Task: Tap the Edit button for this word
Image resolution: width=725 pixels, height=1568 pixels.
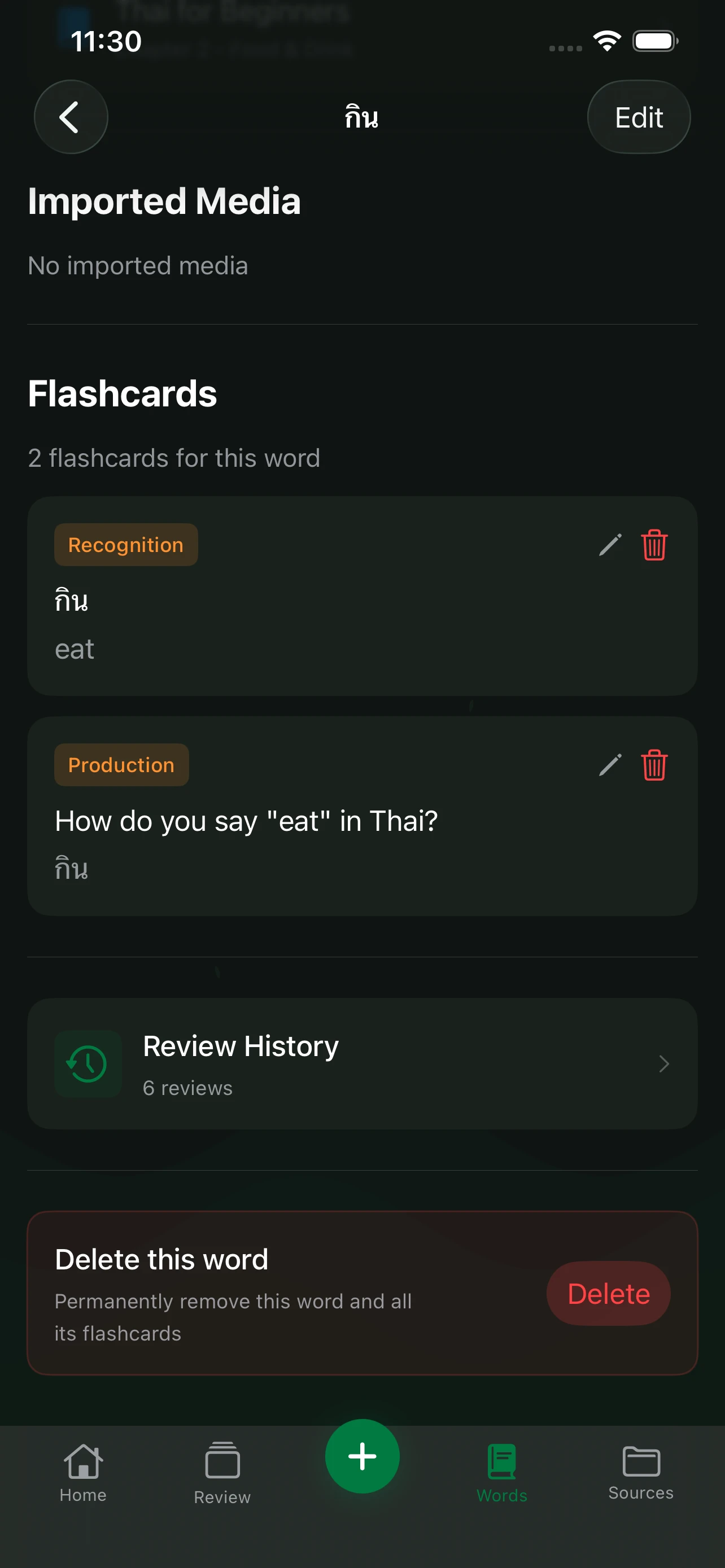Action: click(638, 117)
